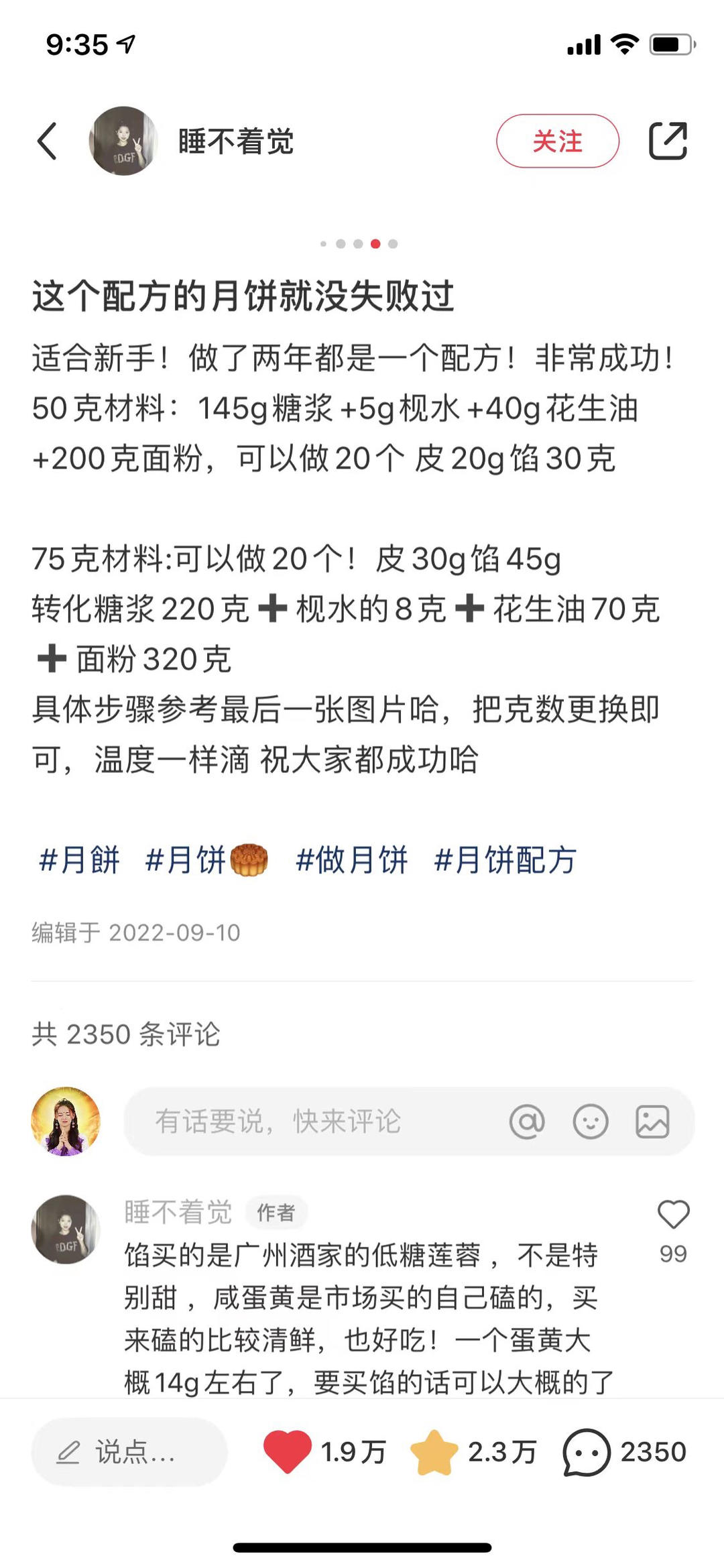Like the author's comment about 低糖莲蓉

coord(673,1214)
